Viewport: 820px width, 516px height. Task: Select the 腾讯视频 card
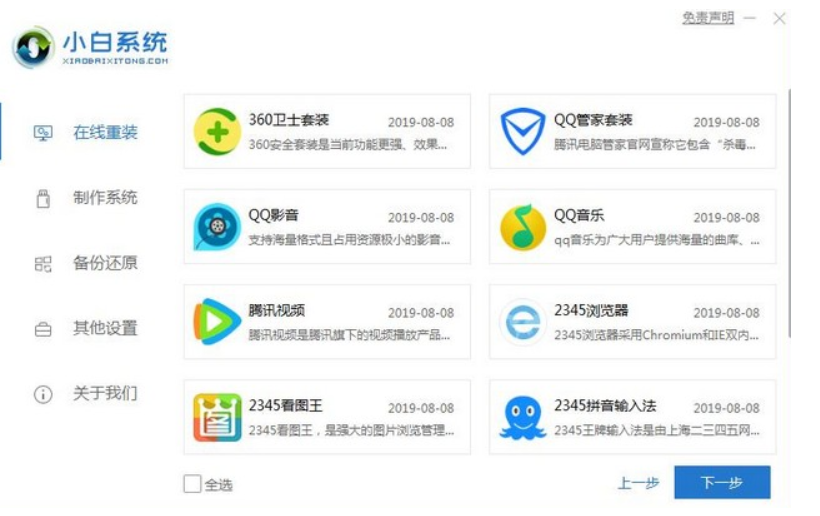pyautogui.click(x=326, y=322)
